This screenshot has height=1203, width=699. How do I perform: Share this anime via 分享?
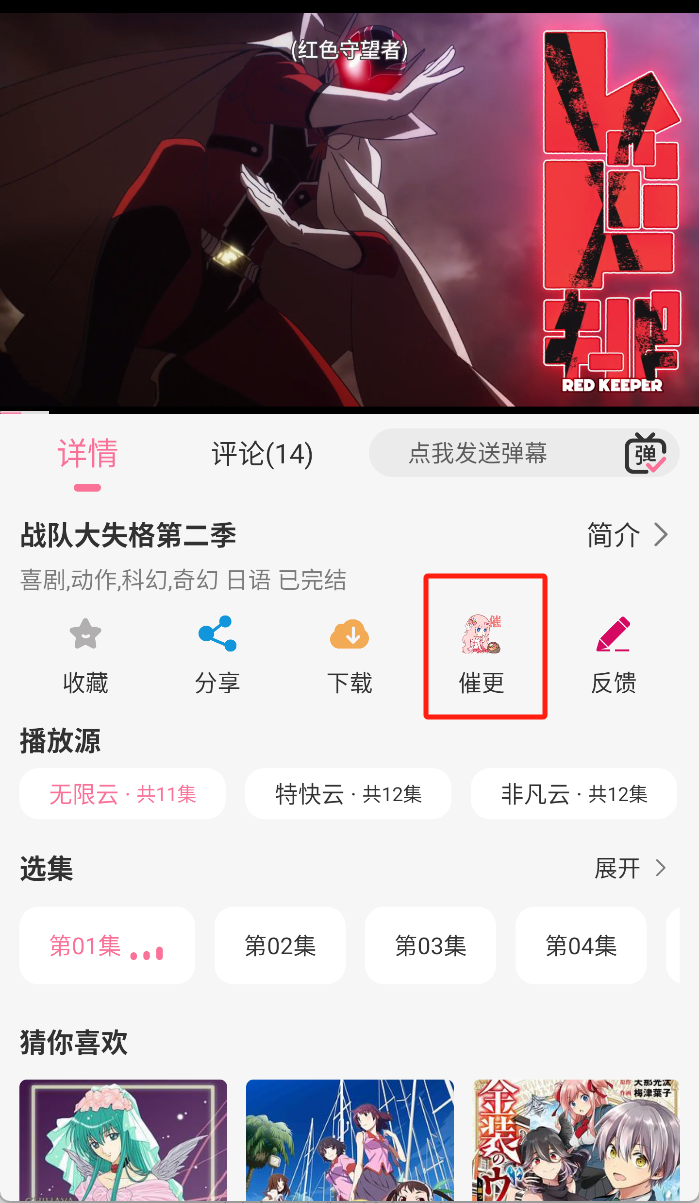(x=217, y=655)
